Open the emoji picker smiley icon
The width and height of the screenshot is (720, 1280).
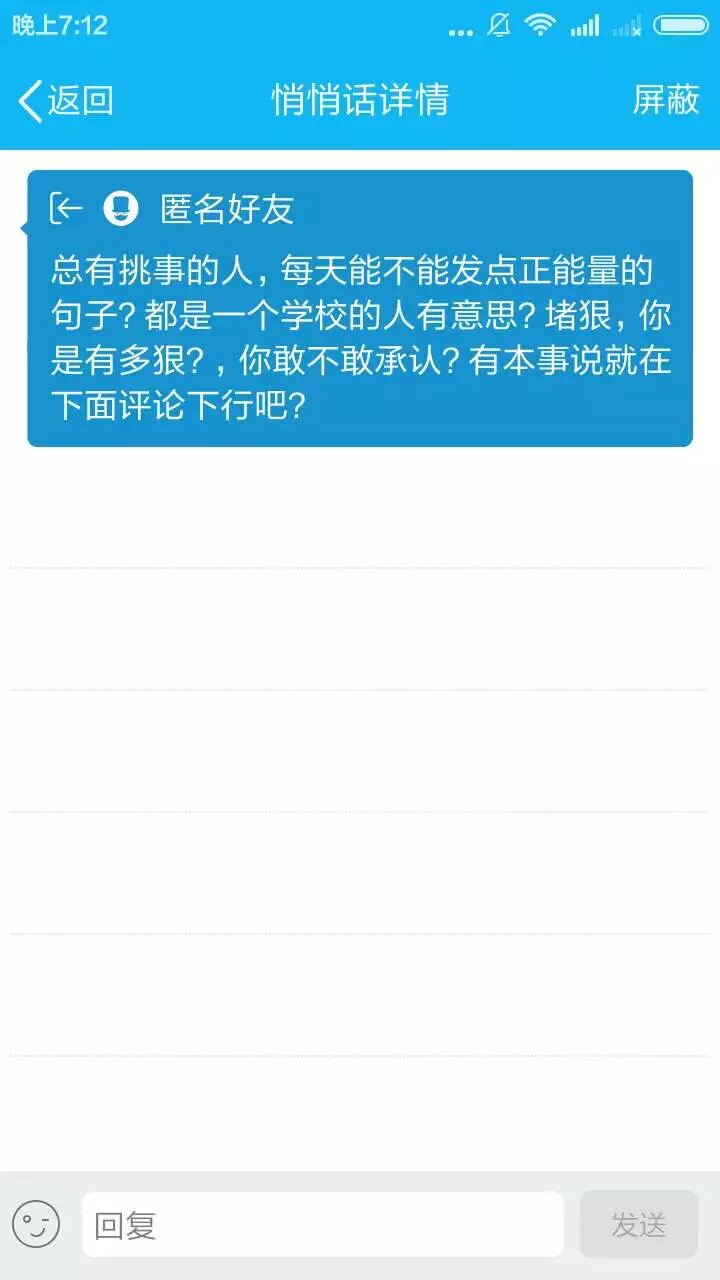(36, 1224)
